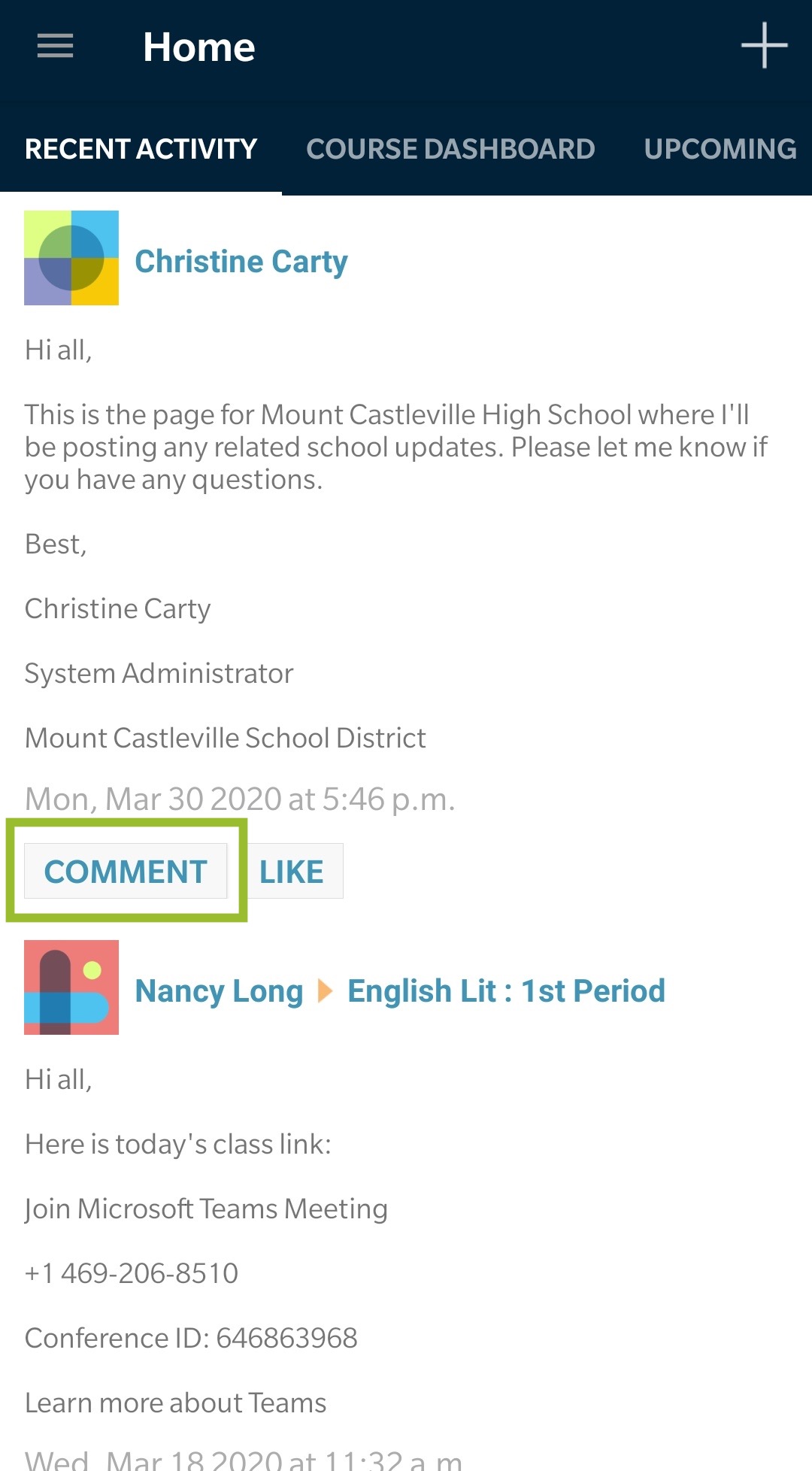This screenshot has width=812, height=1471.
Task: Comment on Christine Carty's post
Action: pos(126,872)
